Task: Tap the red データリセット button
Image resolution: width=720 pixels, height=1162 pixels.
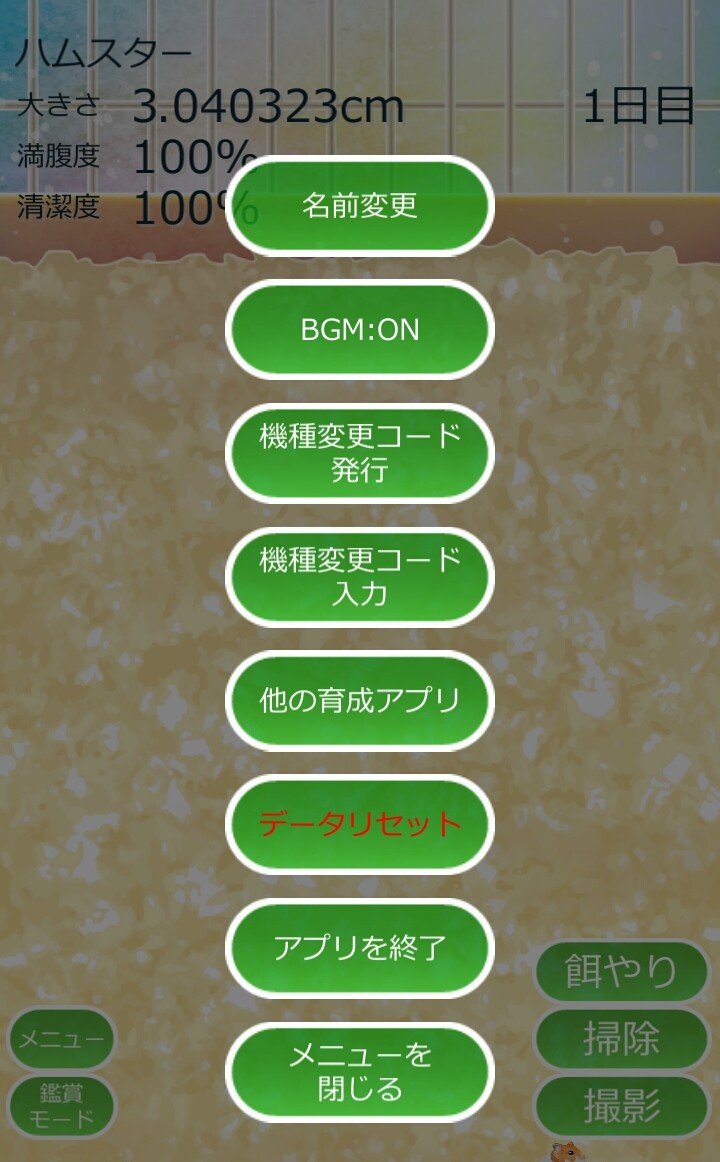Action: pos(360,824)
